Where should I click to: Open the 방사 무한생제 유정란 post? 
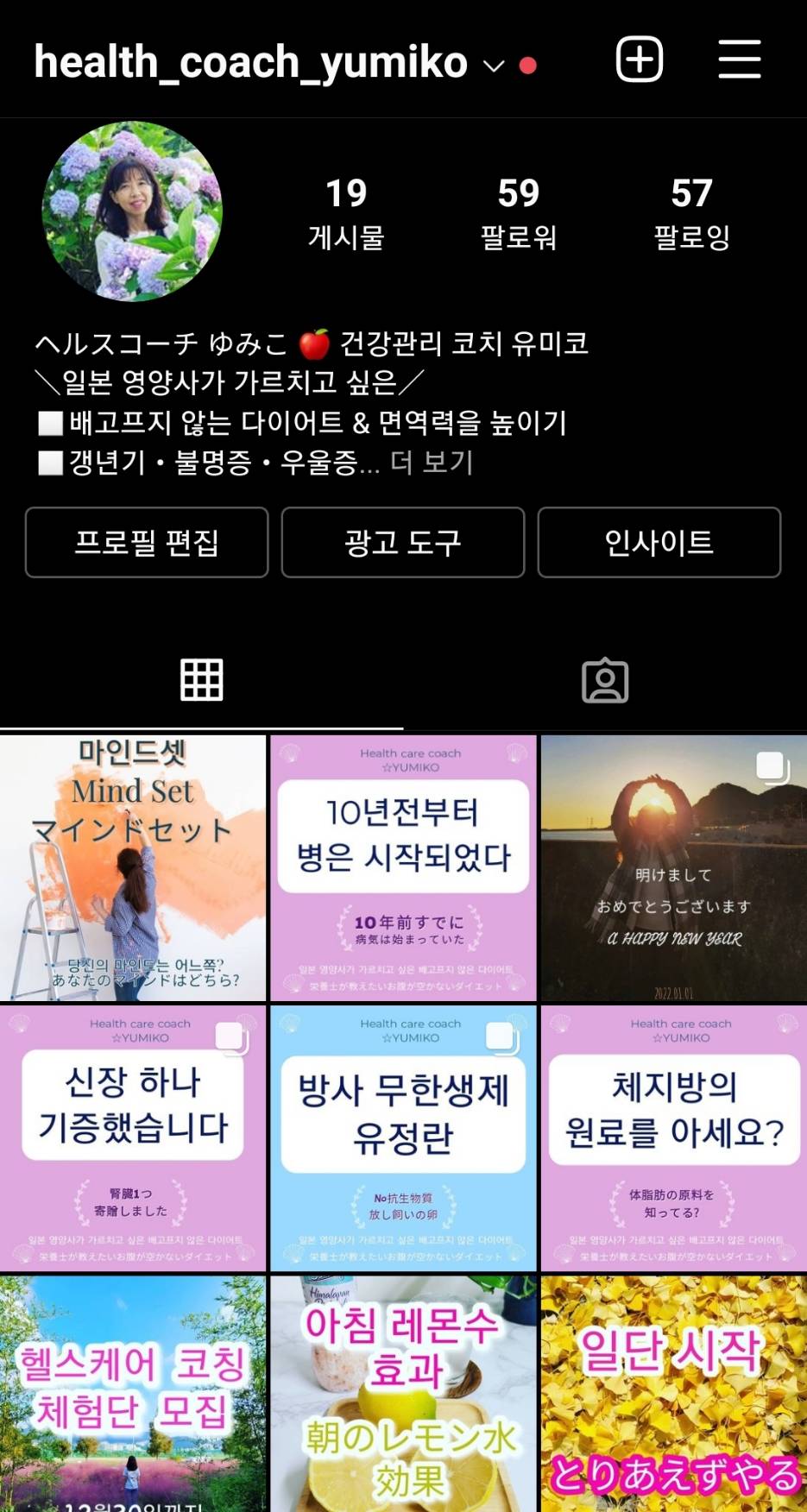click(403, 1138)
